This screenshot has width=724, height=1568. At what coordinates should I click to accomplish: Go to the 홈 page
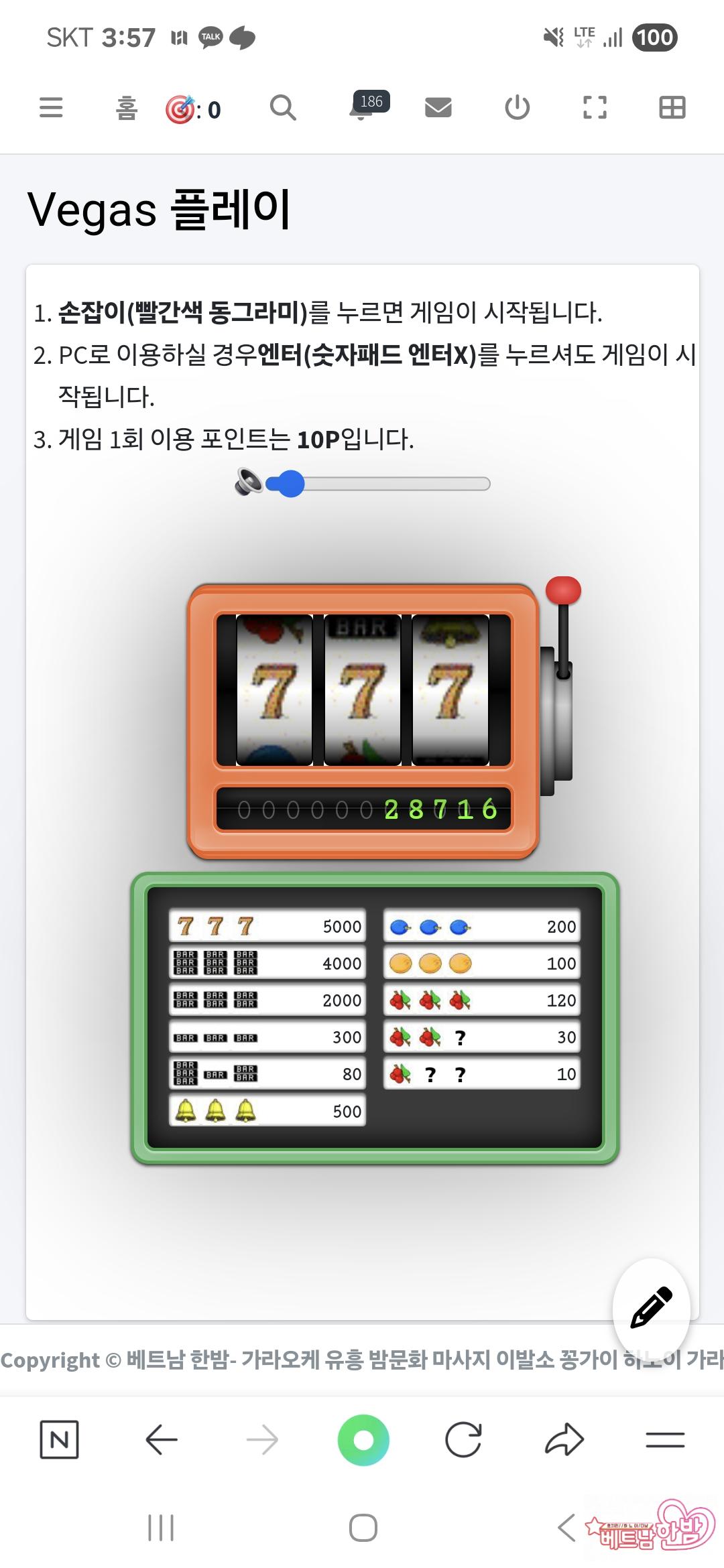[x=127, y=107]
